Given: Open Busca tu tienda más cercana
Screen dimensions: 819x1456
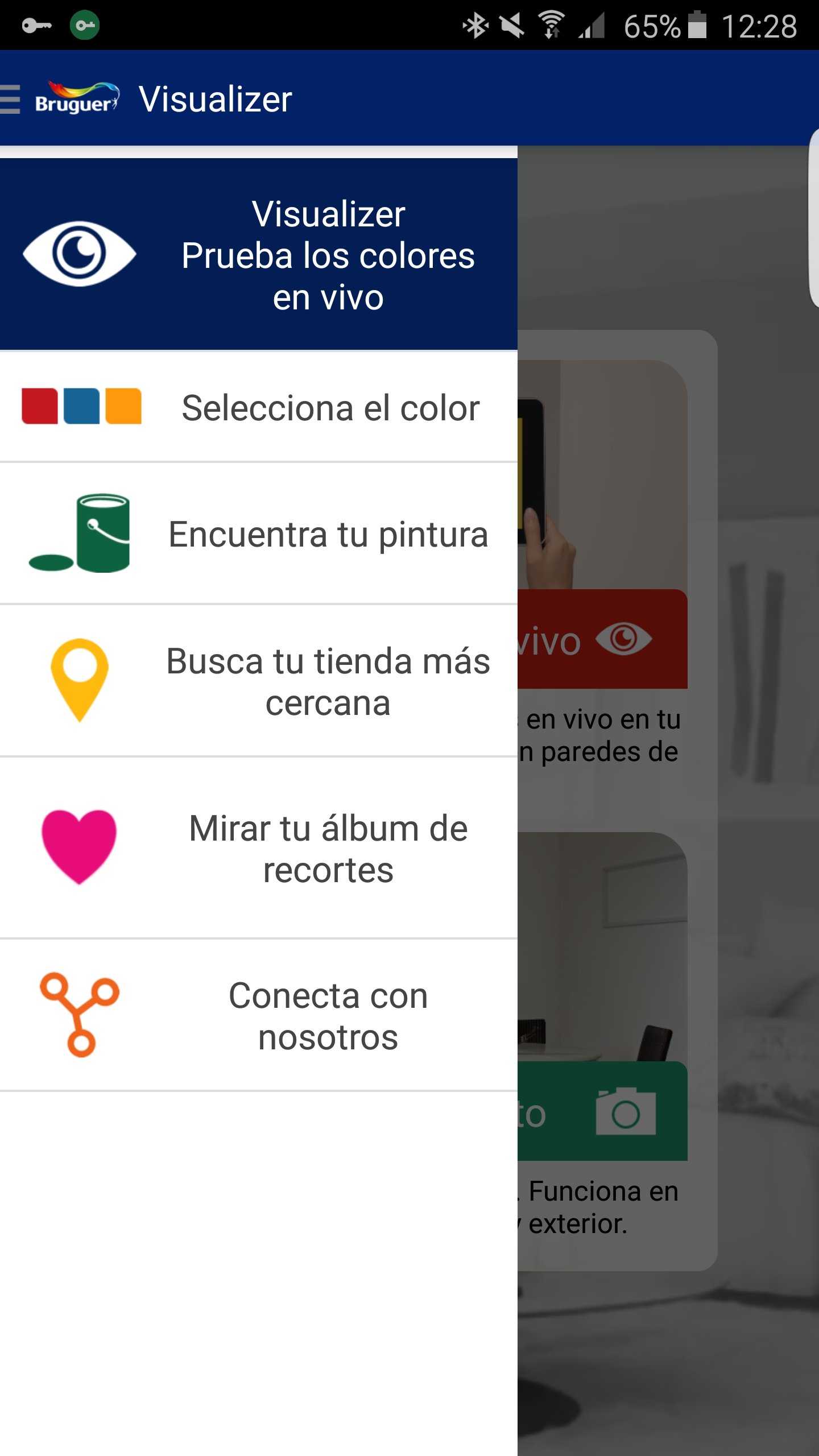Looking at the screenshot, I should pyautogui.click(x=259, y=681).
